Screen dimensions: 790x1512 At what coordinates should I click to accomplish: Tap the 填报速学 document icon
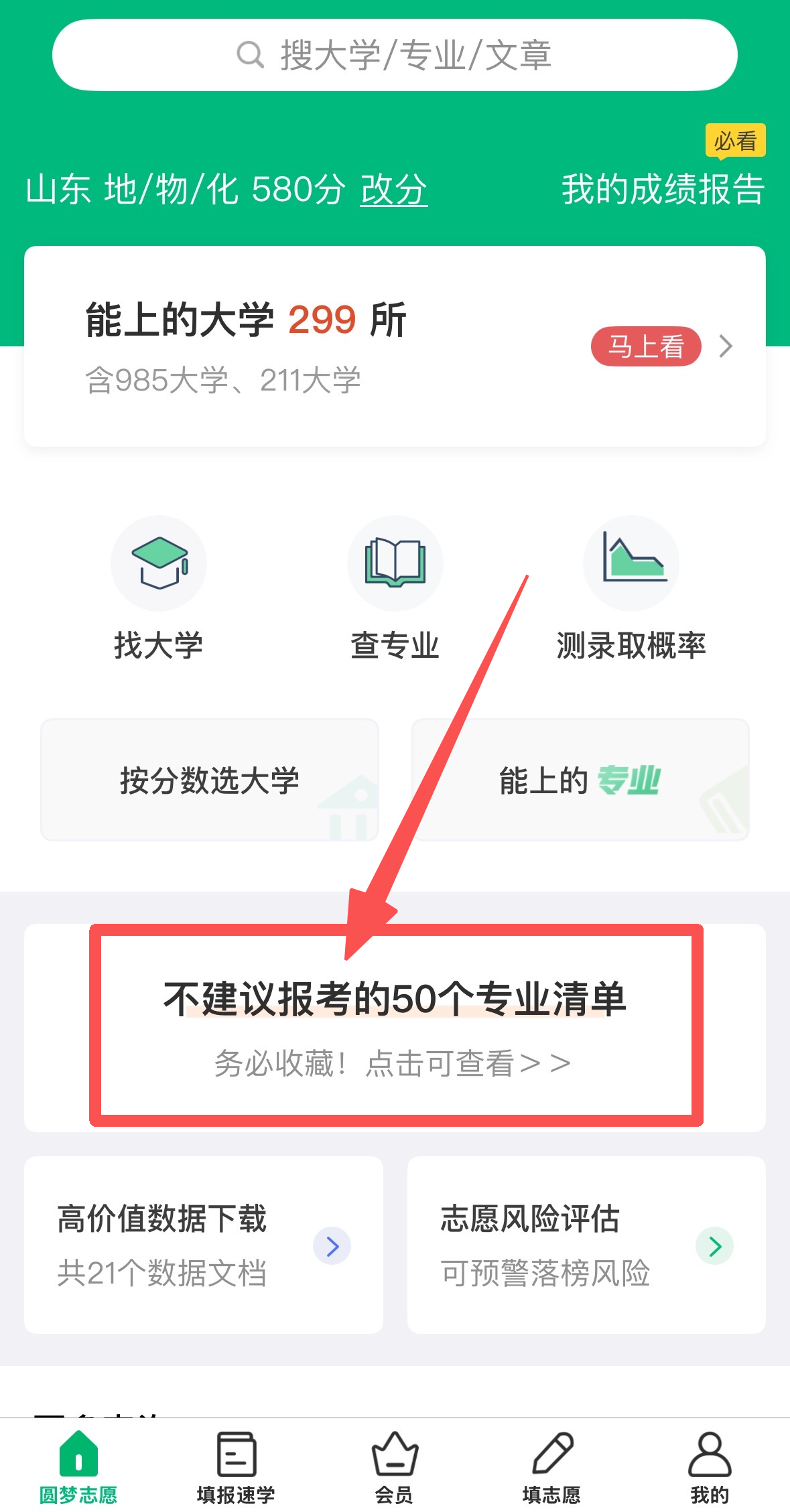point(236,1451)
